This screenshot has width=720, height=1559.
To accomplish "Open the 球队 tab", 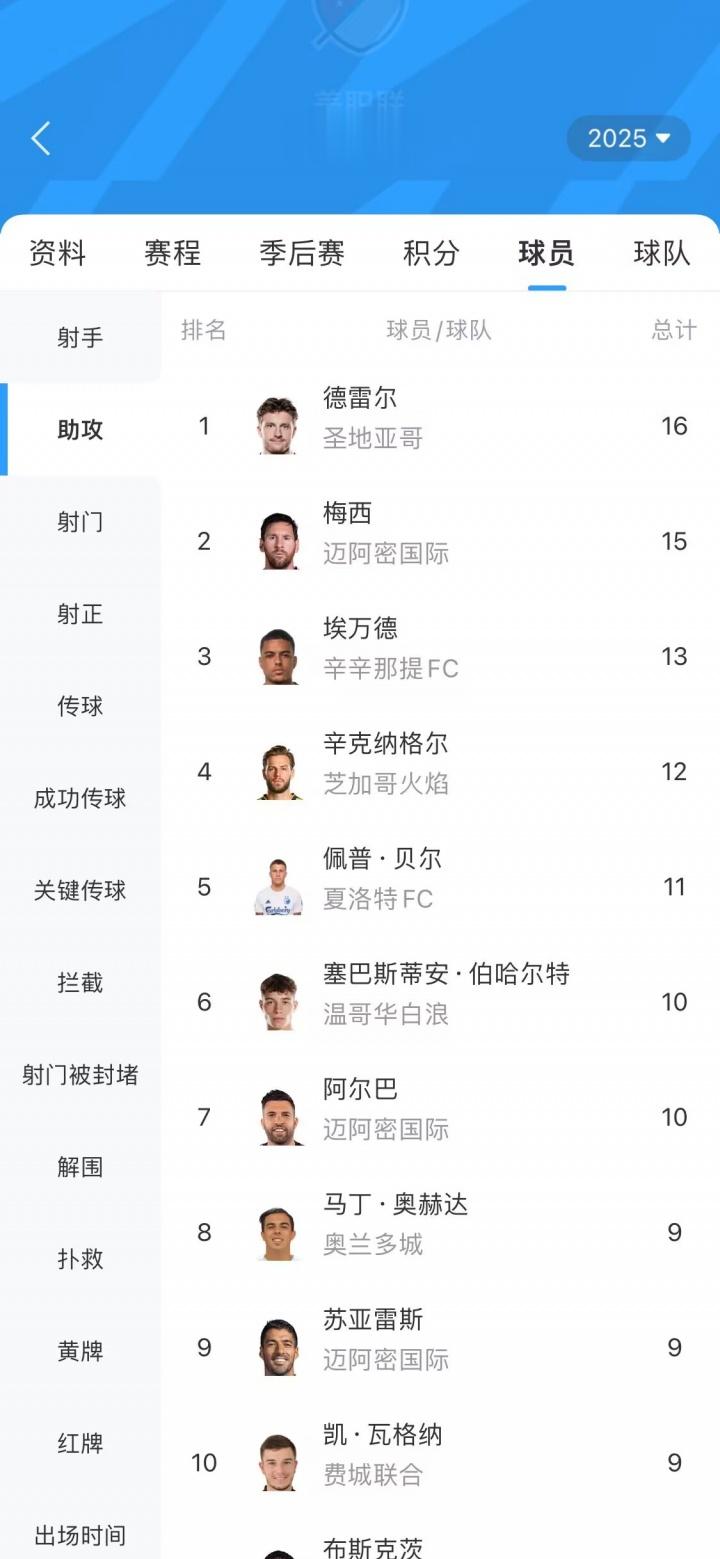I will 661,253.
